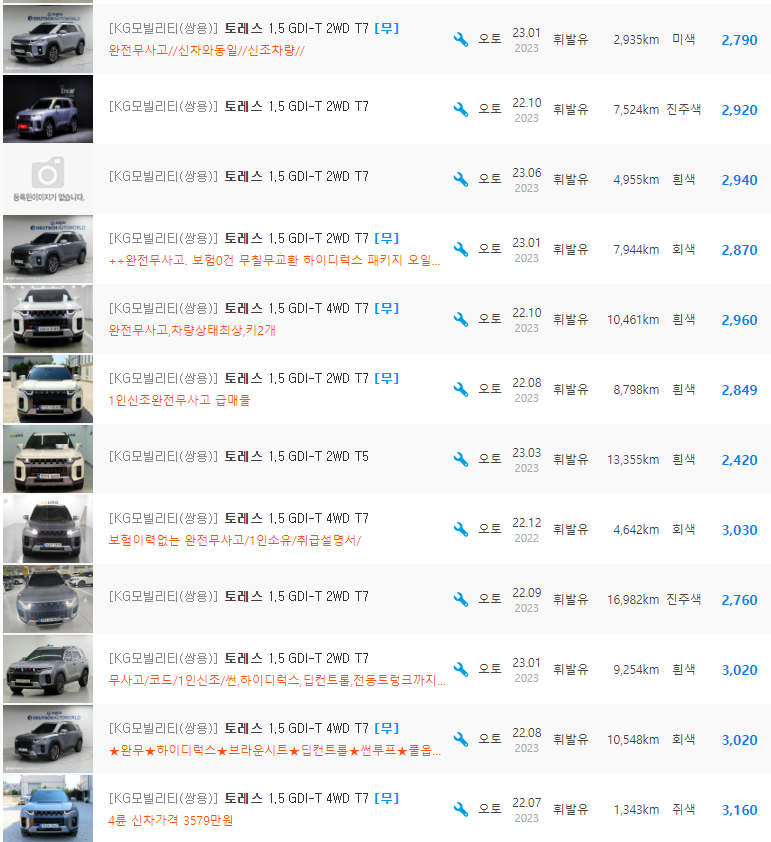Select the wrench icon on the T5 2,420 listing
The height and width of the screenshot is (842, 771).
coord(460,459)
